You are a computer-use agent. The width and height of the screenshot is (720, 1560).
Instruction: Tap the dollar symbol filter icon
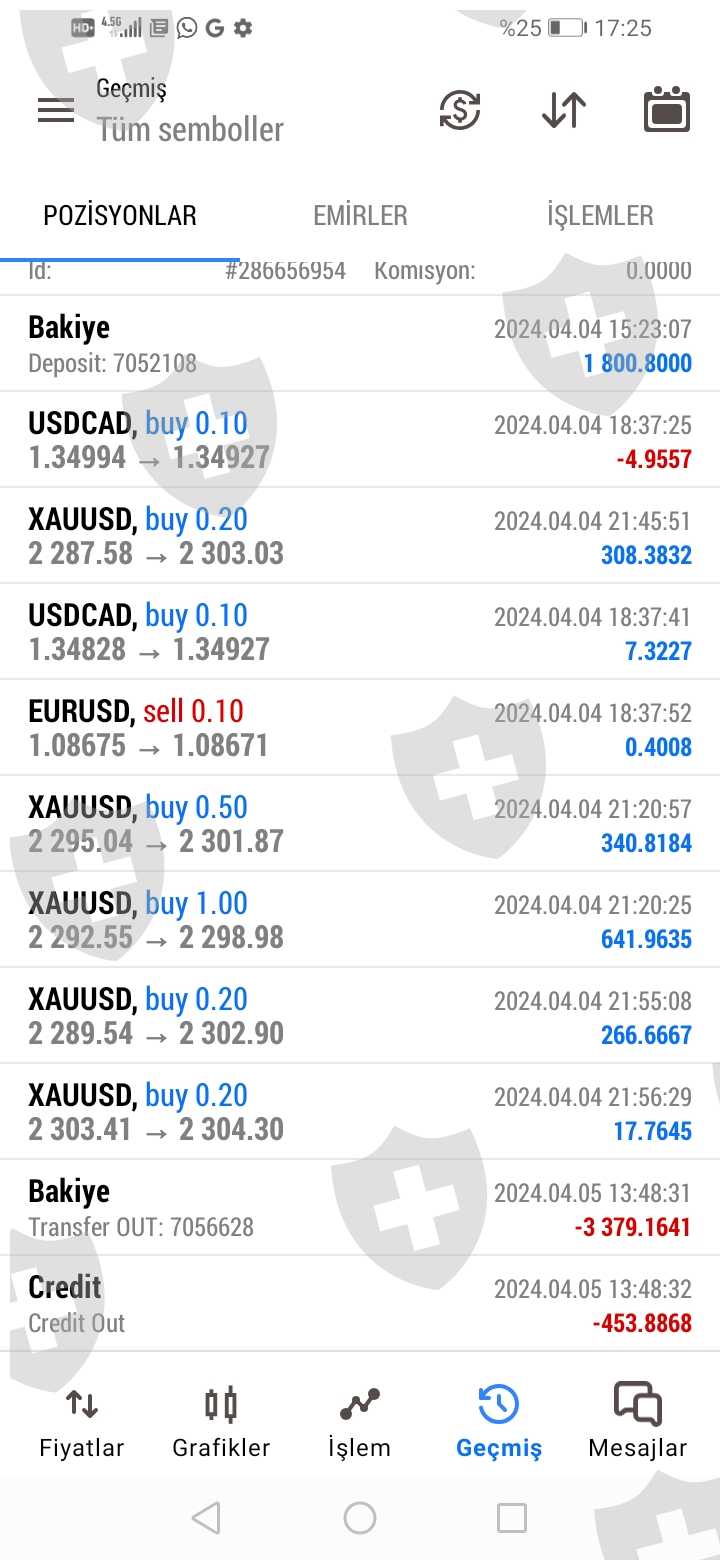tap(460, 110)
